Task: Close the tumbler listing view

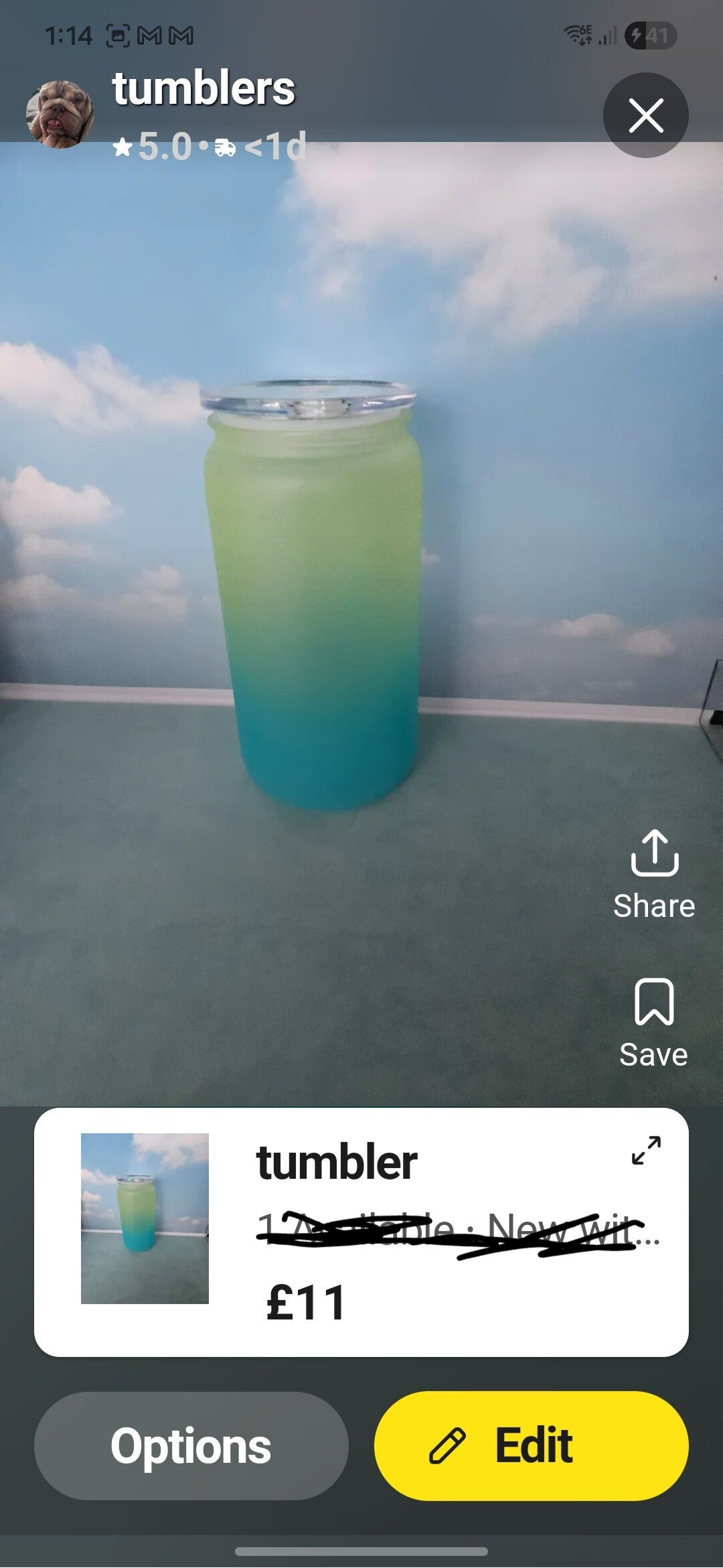Action: [645, 115]
